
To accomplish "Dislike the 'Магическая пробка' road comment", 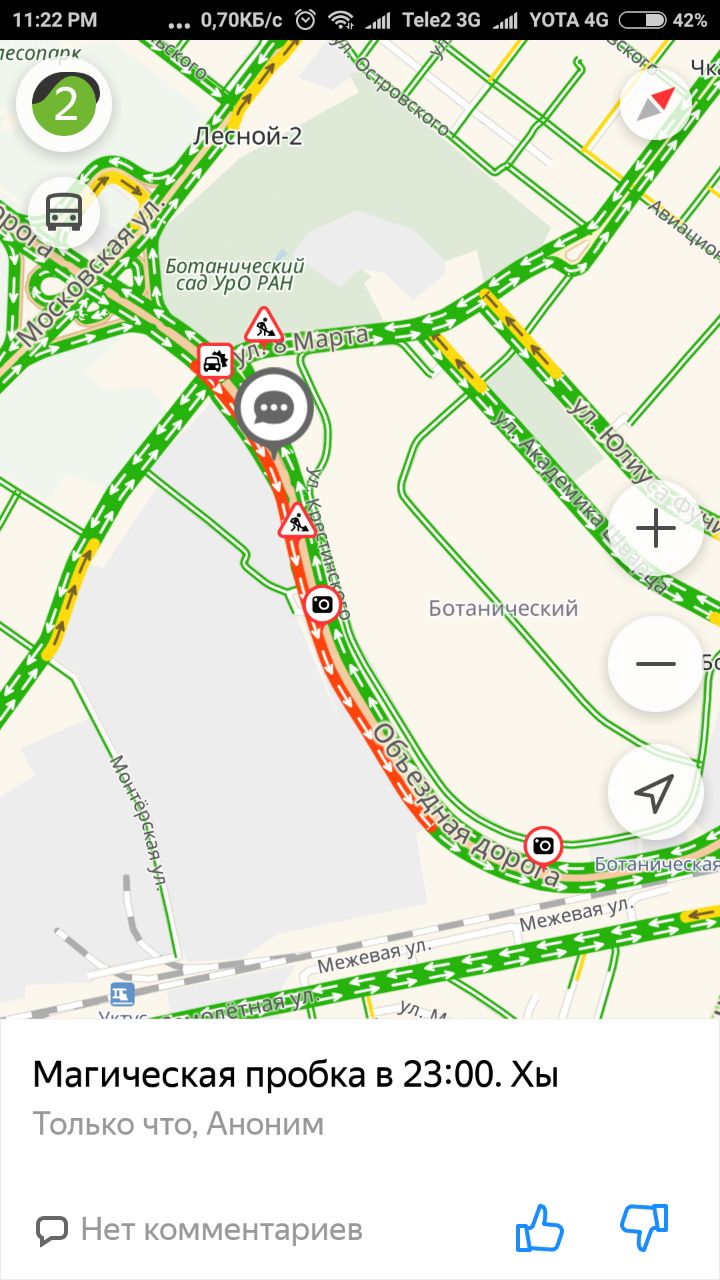I will (x=644, y=1228).
